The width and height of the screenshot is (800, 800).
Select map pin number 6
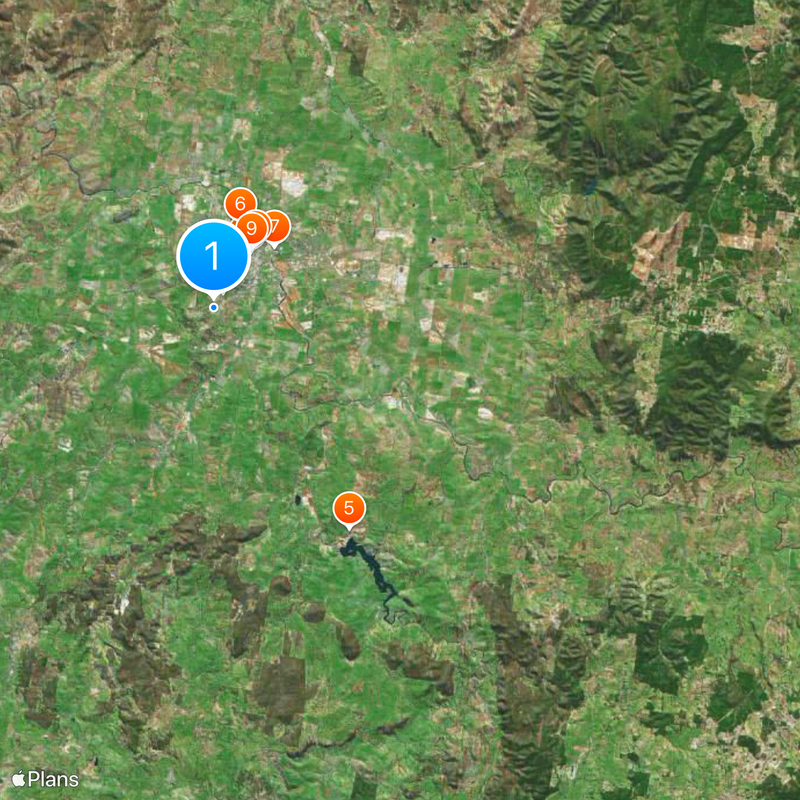[240, 201]
